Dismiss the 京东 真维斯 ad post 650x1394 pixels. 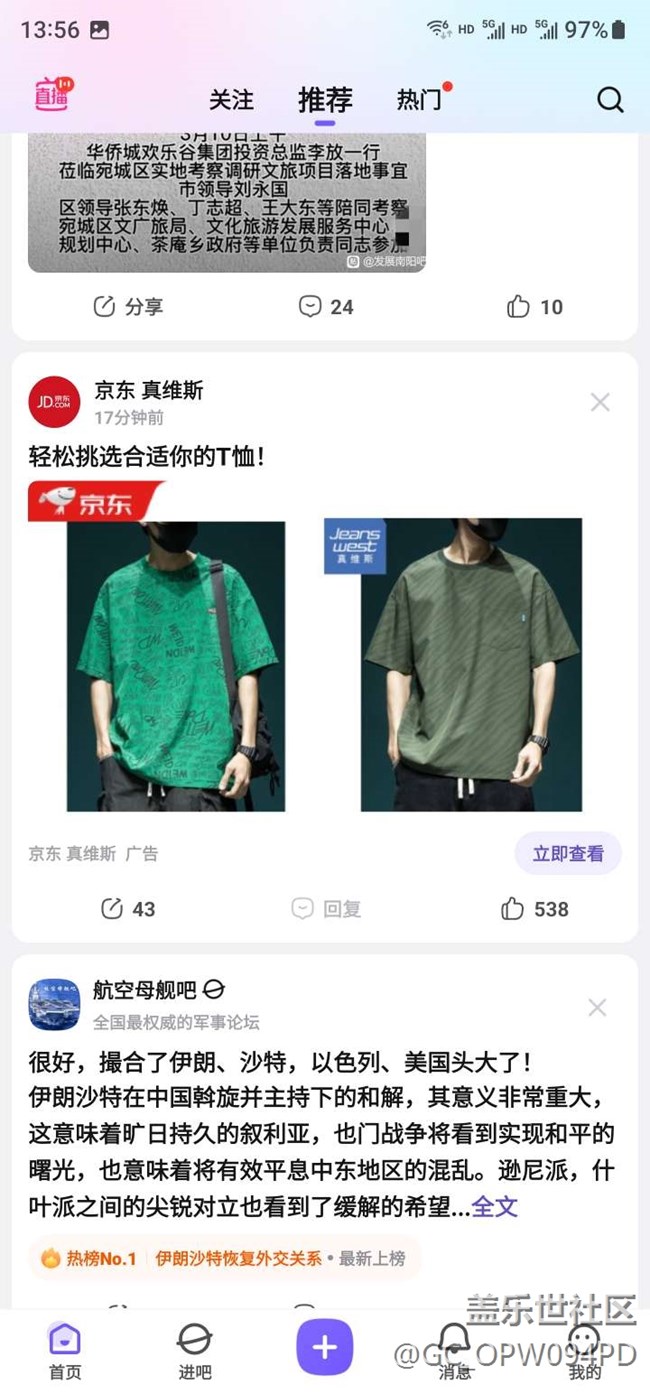click(600, 402)
